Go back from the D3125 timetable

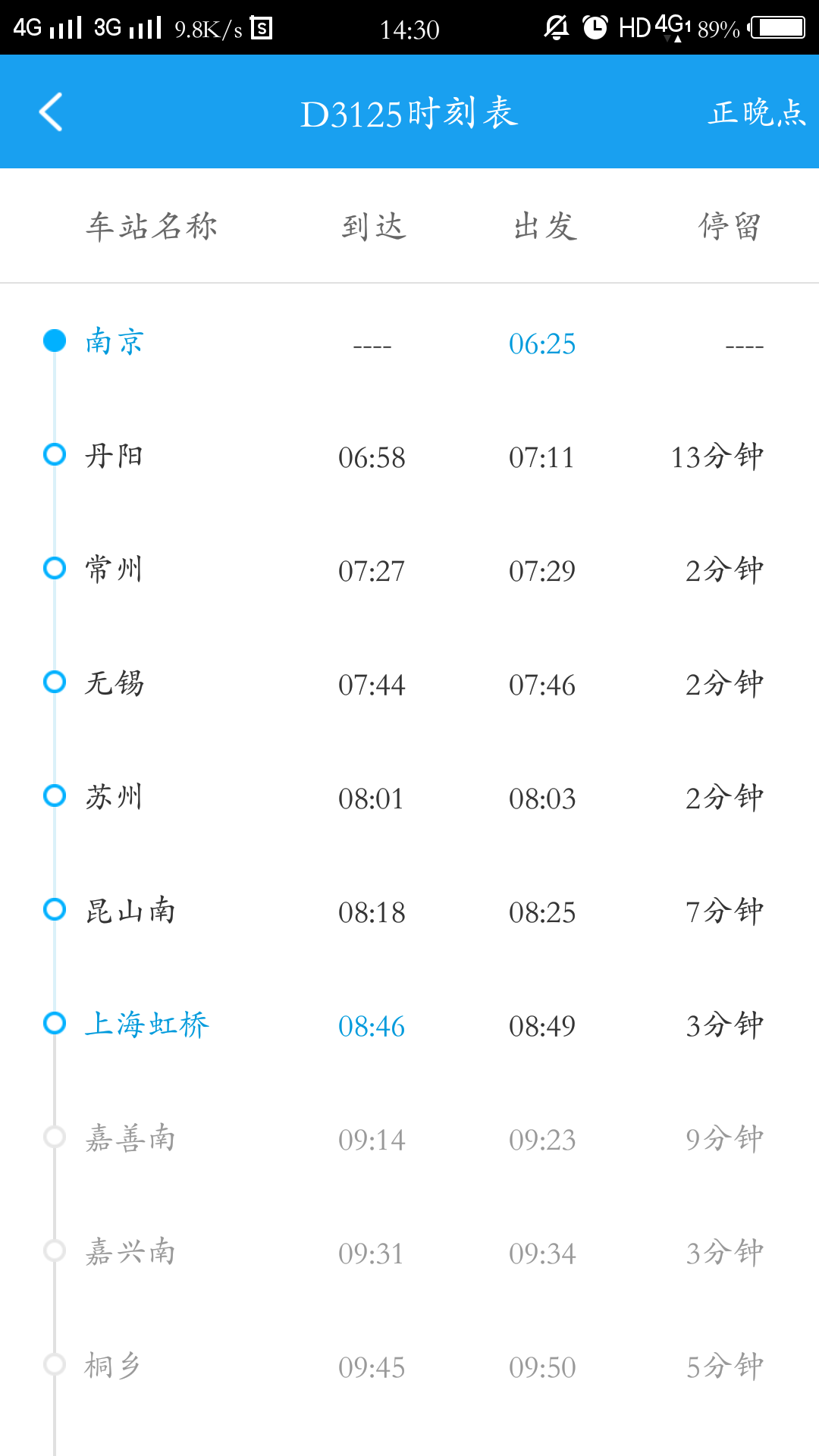pyautogui.click(x=51, y=112)
